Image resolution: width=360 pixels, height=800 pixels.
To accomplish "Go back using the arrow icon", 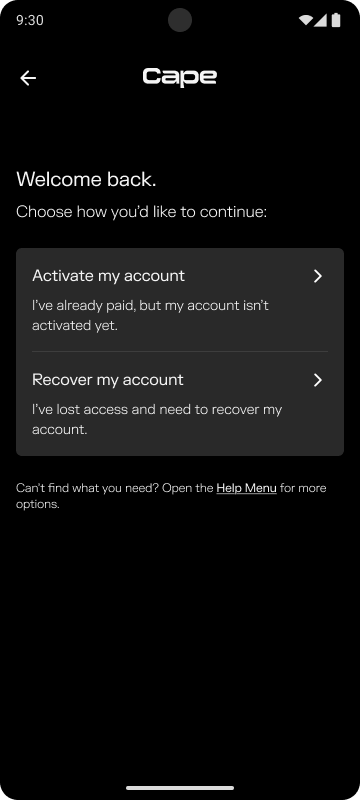I will [x=28, y=78].
